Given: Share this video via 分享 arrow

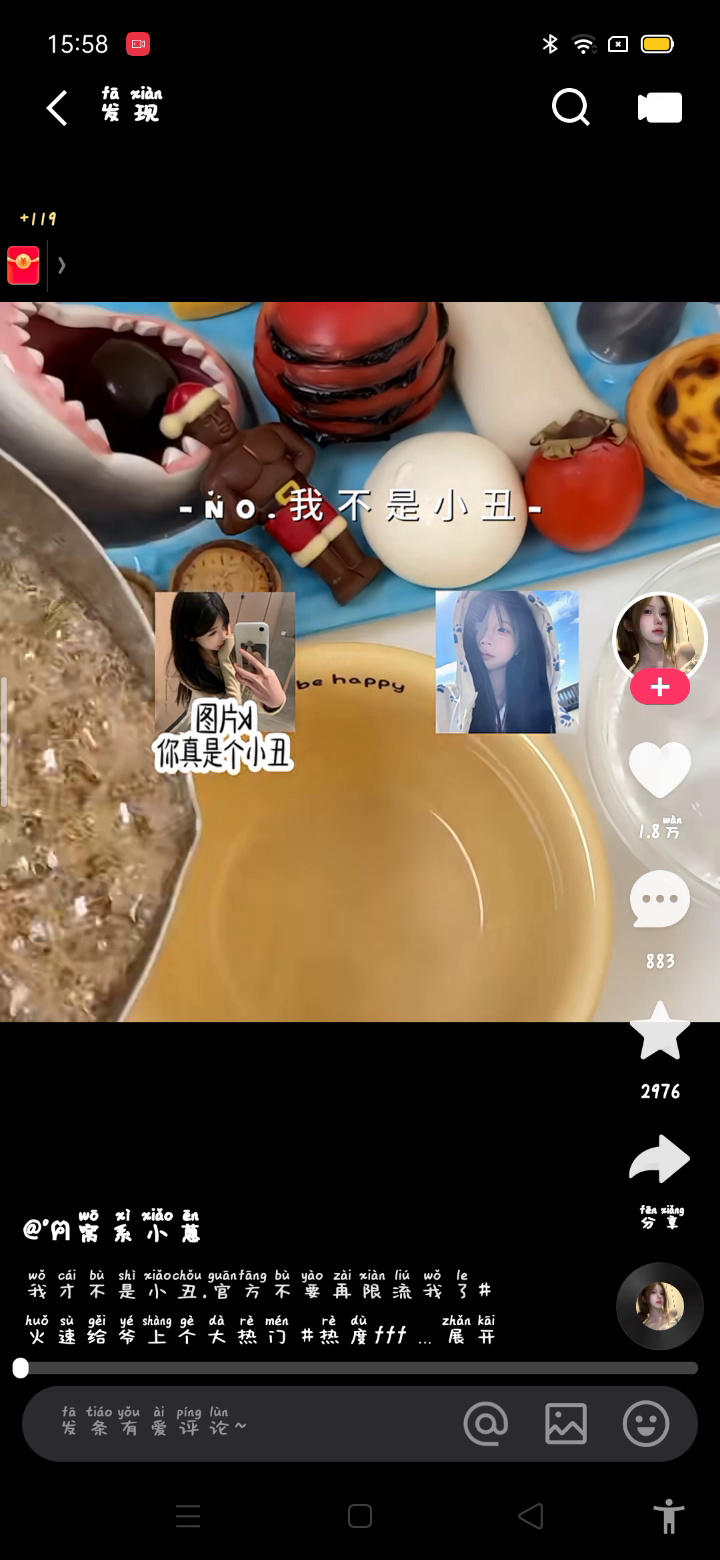Looking at the screenshot, I should tap(659, 1160).
